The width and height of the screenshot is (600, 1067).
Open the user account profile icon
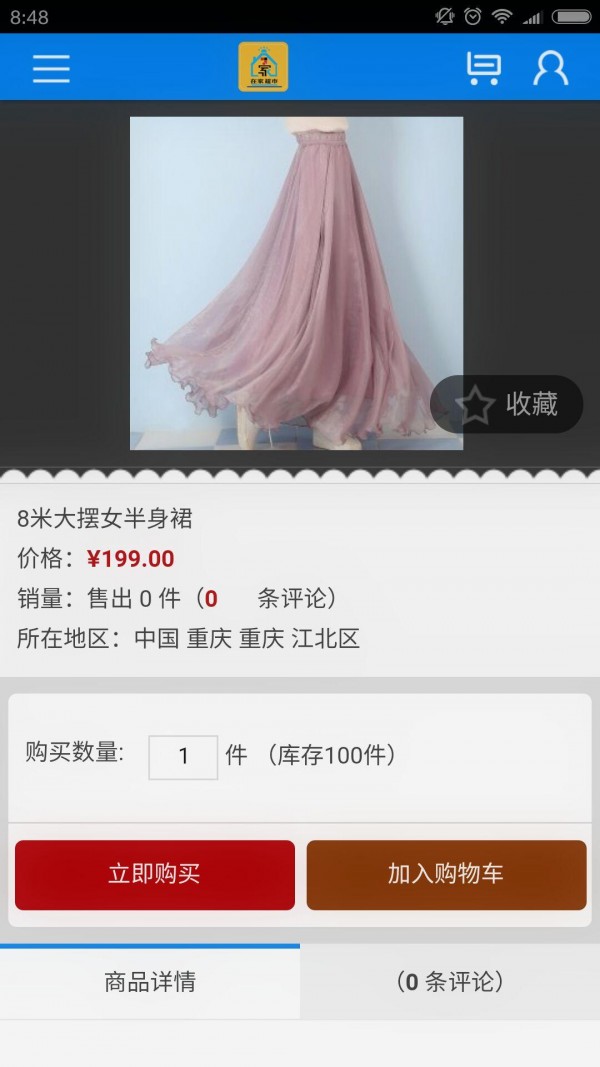click(550, 68)
